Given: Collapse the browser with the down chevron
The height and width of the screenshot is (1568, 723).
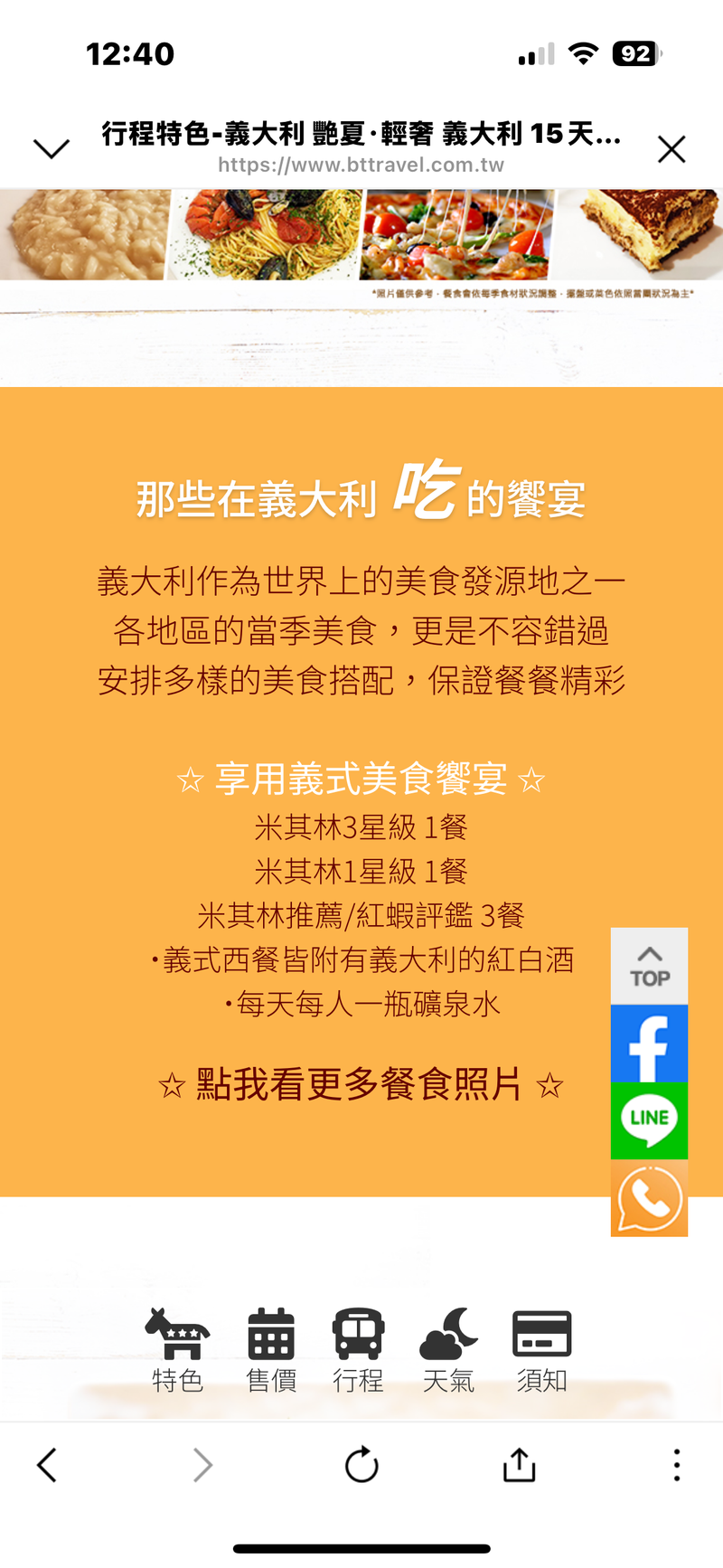Looking at the screenshot, I should [52, 149].
